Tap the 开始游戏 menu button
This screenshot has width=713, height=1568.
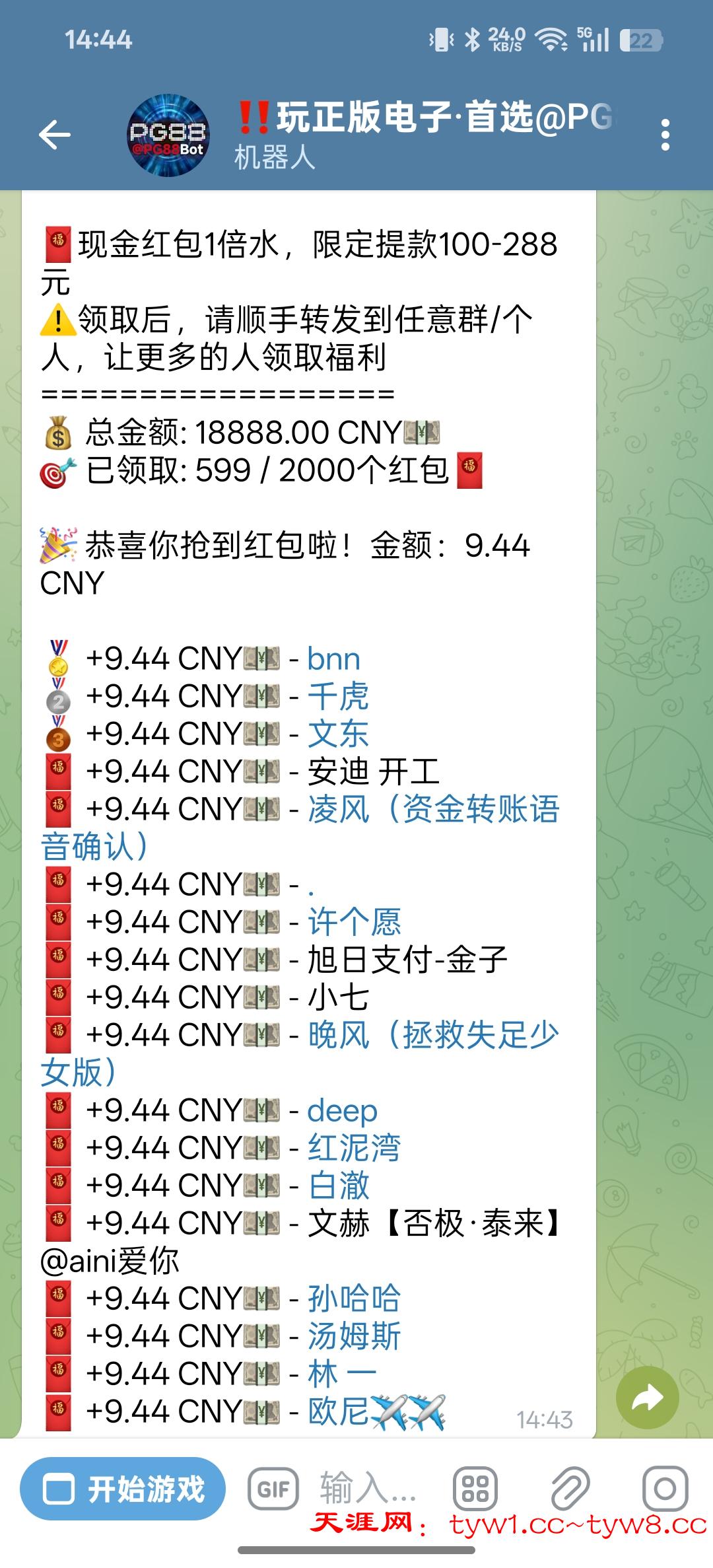click(123, 1489)
